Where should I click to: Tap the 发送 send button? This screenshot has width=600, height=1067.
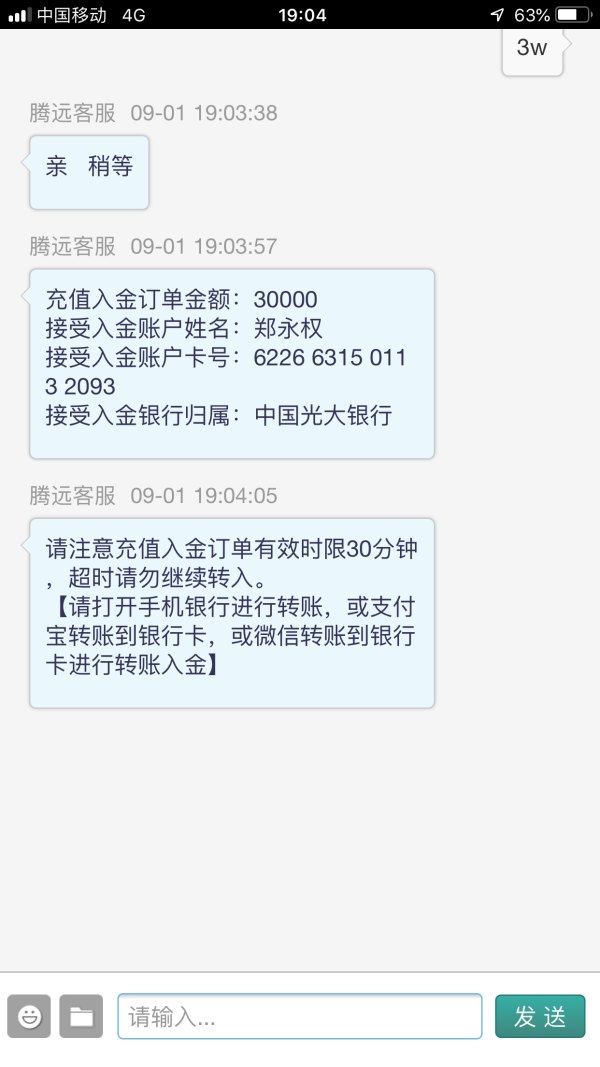coord(540,1017)
